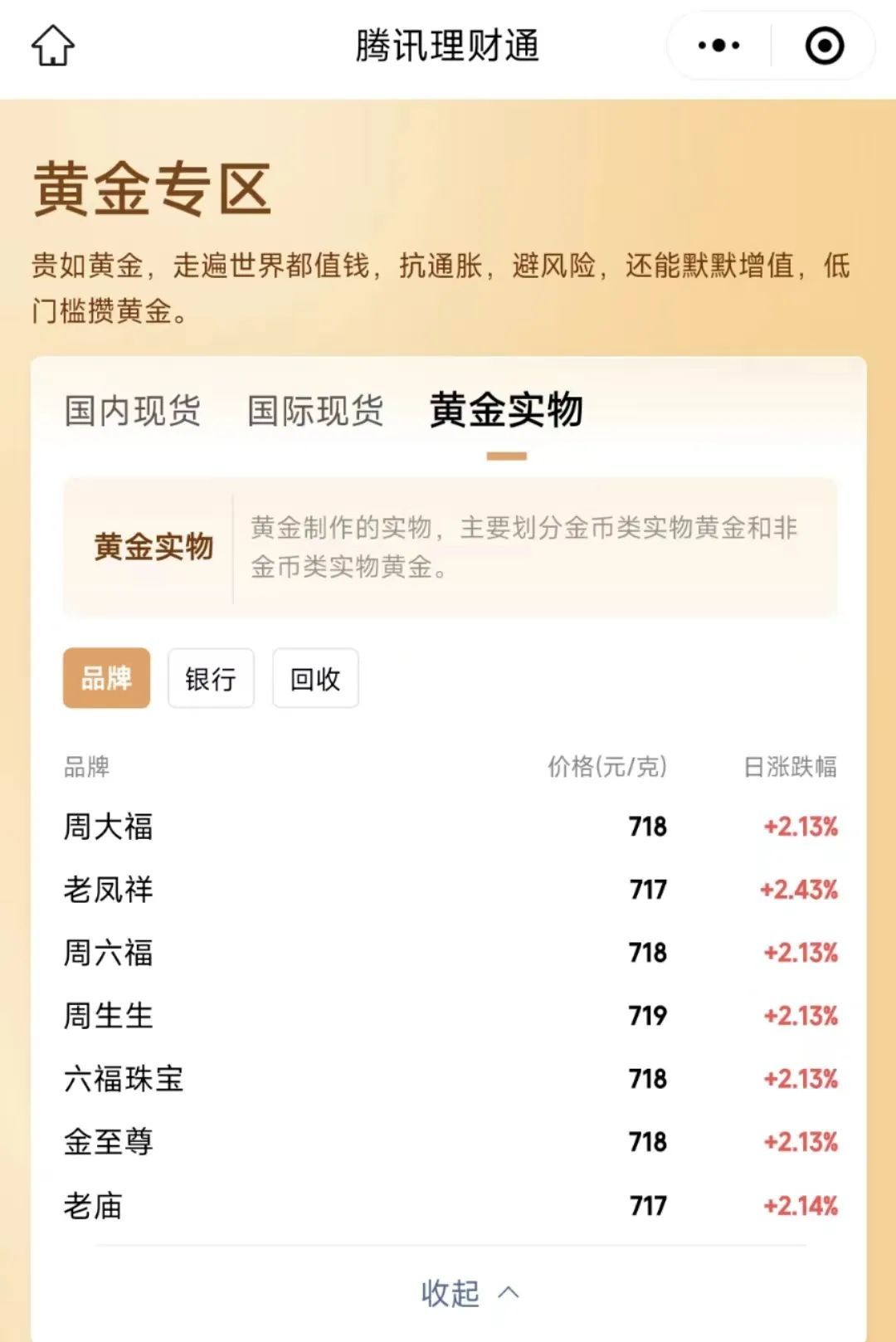Select the 品牌 filter chip
896x1342 pixels.
[x=106, y=678]
